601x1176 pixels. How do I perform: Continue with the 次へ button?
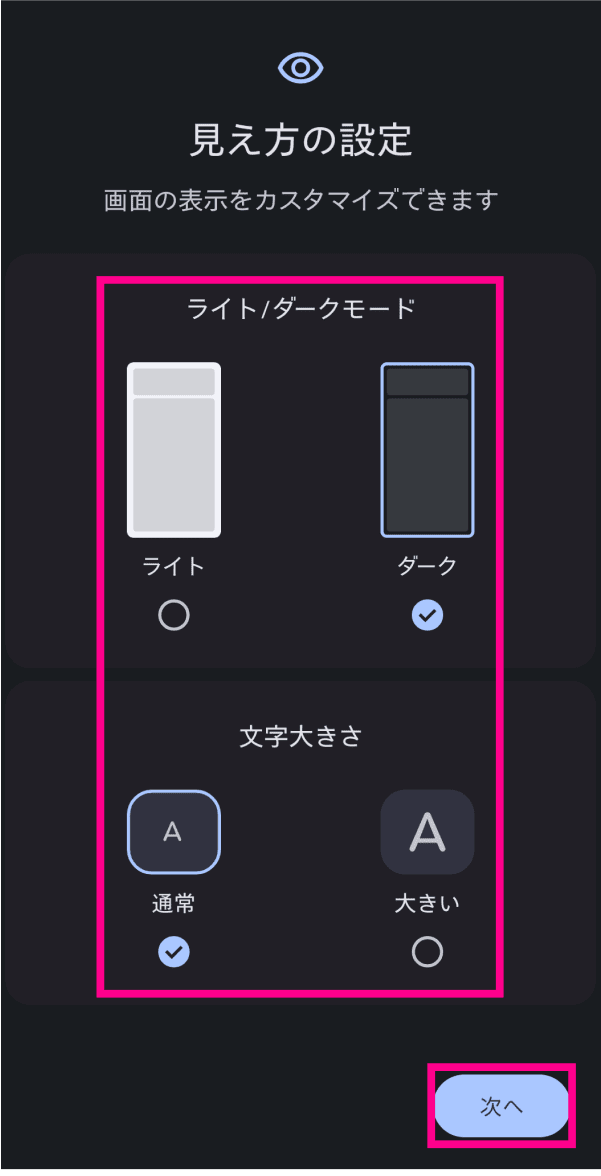point(502,1106)
